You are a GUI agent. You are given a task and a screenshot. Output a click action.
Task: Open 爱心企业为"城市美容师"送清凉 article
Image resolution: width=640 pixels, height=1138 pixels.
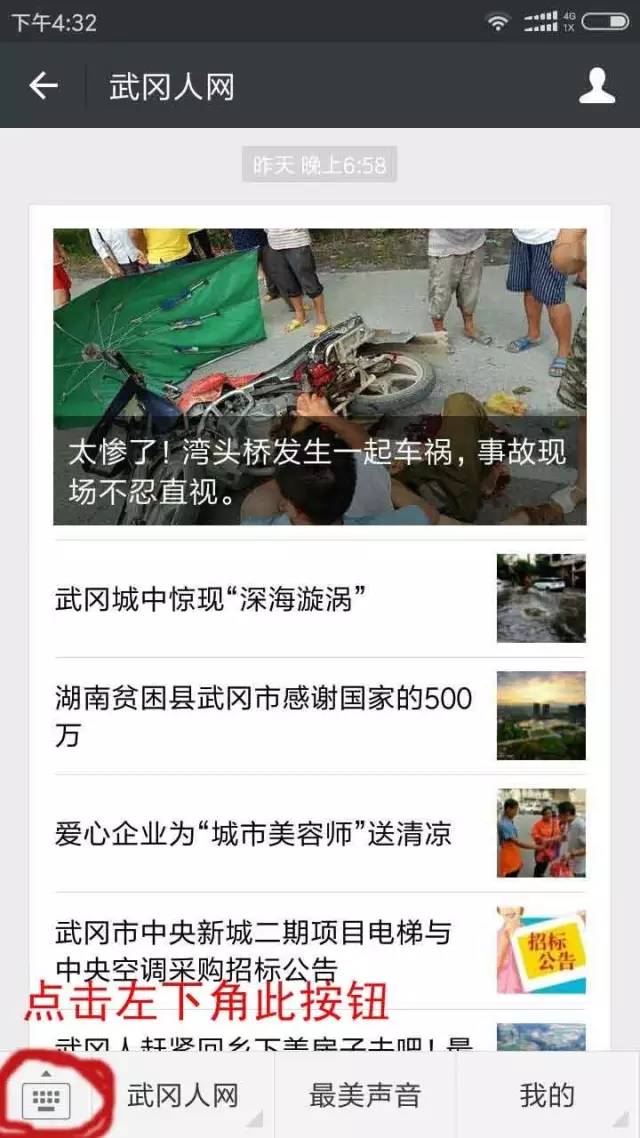(319, 833)
